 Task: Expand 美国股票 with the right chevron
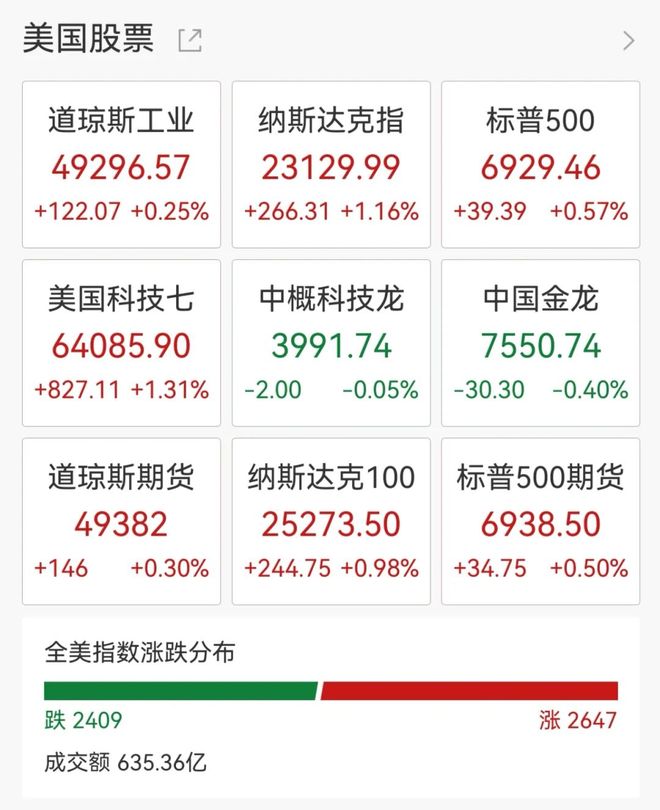click(628, 41)
